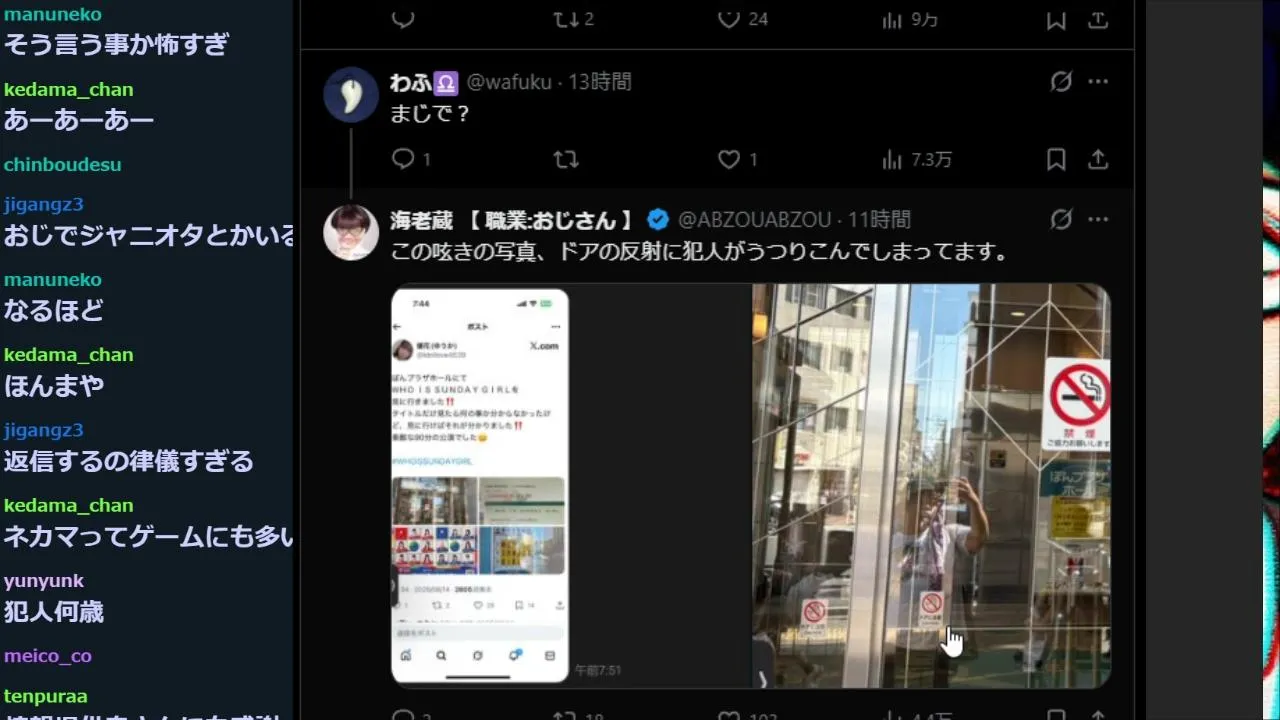
Task: Open 海老蔵's profile avatar
Action: tap(351, 232)
